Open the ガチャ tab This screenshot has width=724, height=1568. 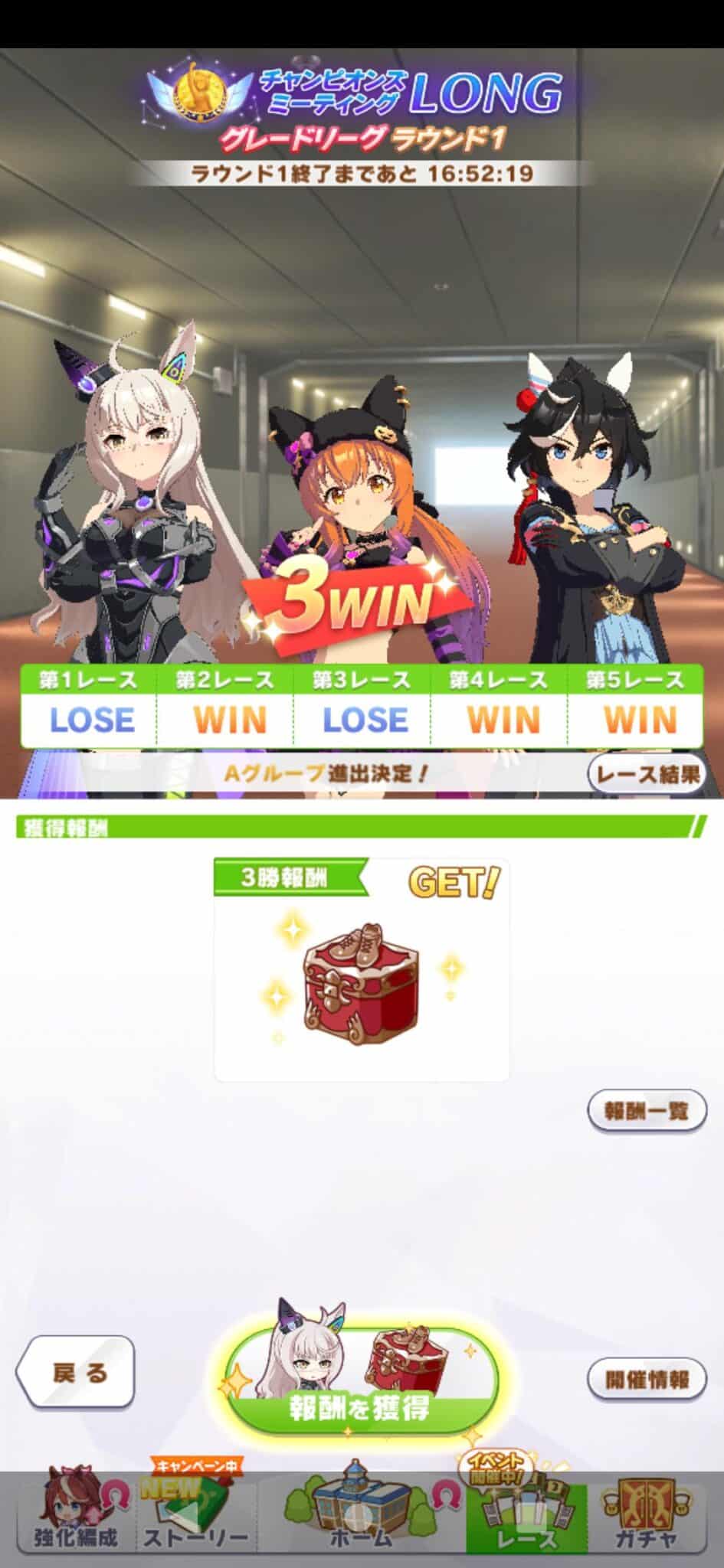click(646, 1517)
